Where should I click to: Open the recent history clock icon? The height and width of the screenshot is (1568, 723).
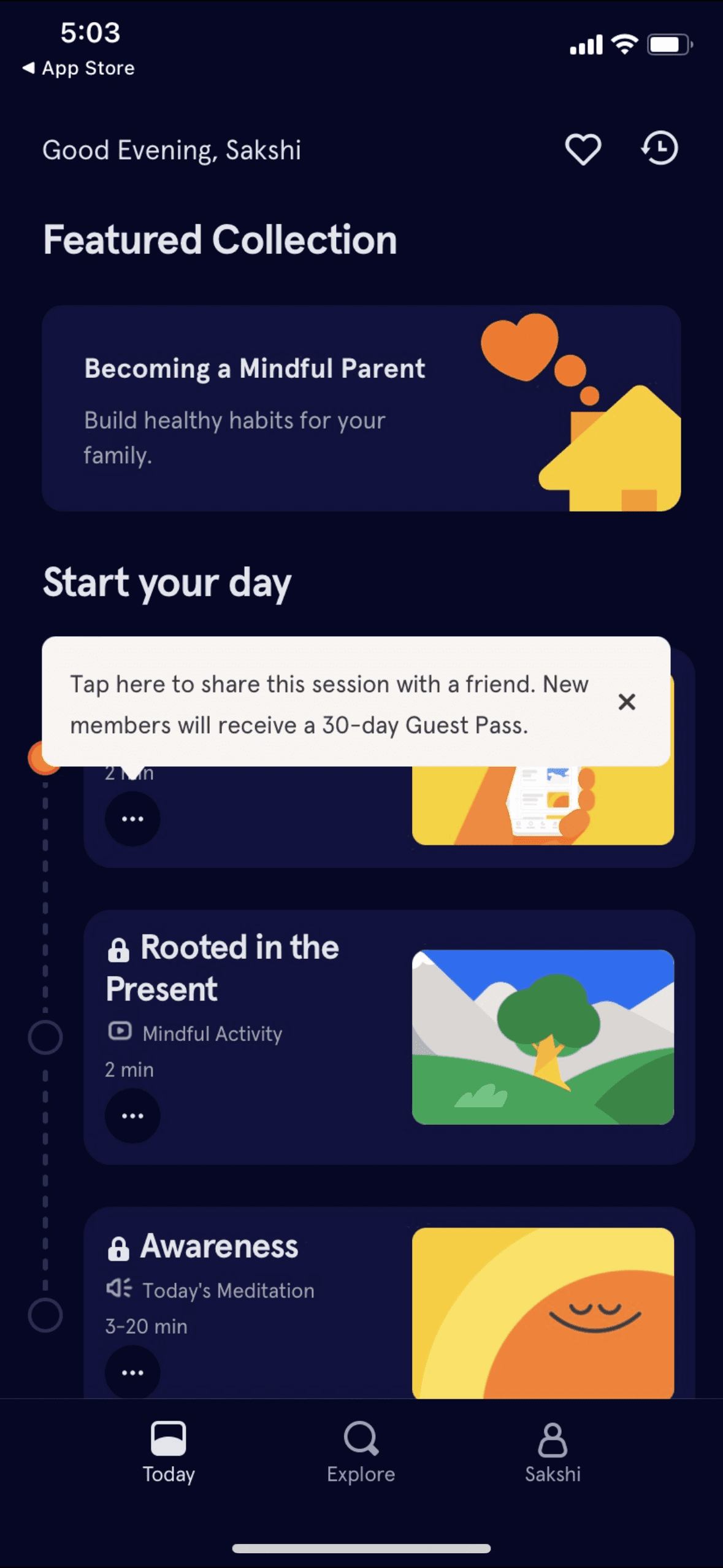point(660,148)
